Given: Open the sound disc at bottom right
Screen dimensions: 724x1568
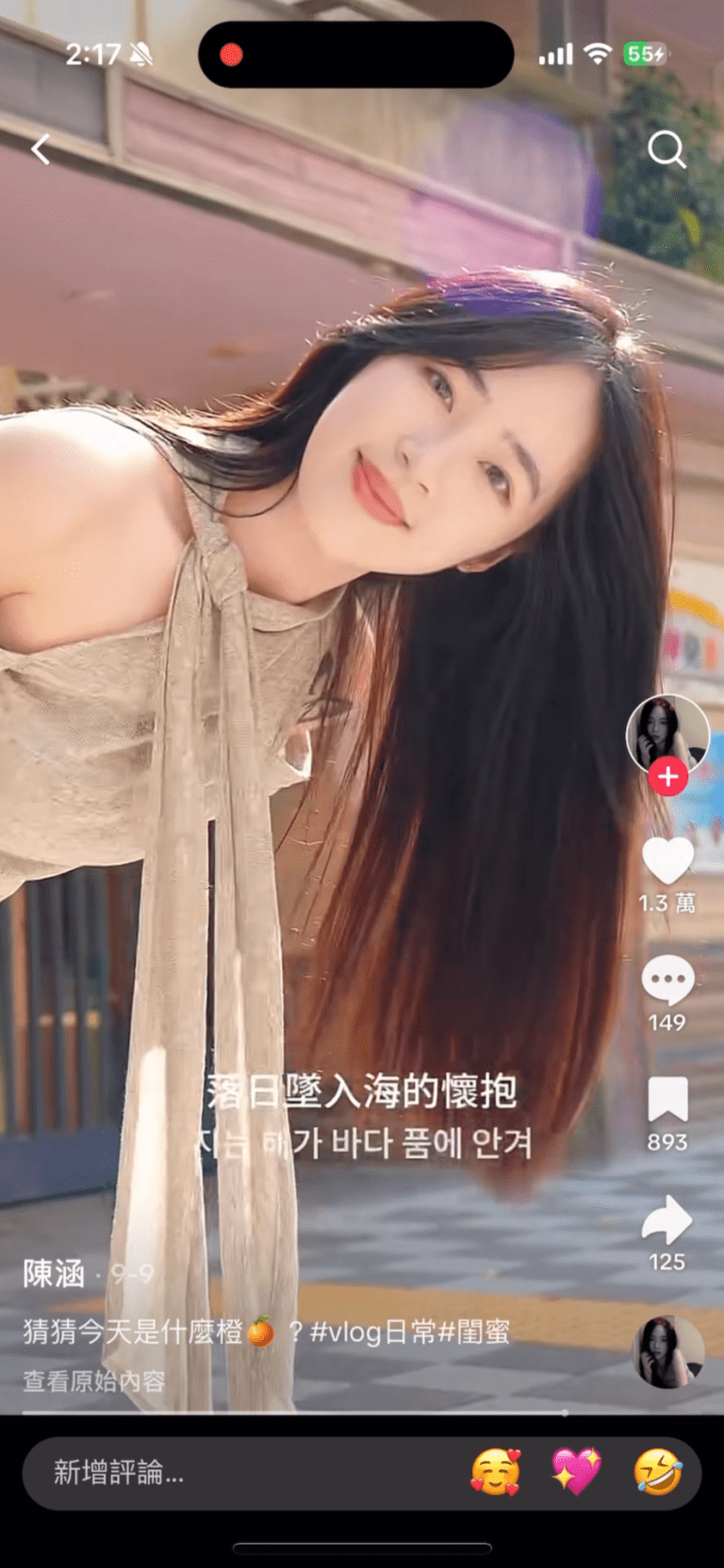Looking at the screenshot, I should 667,1352.
